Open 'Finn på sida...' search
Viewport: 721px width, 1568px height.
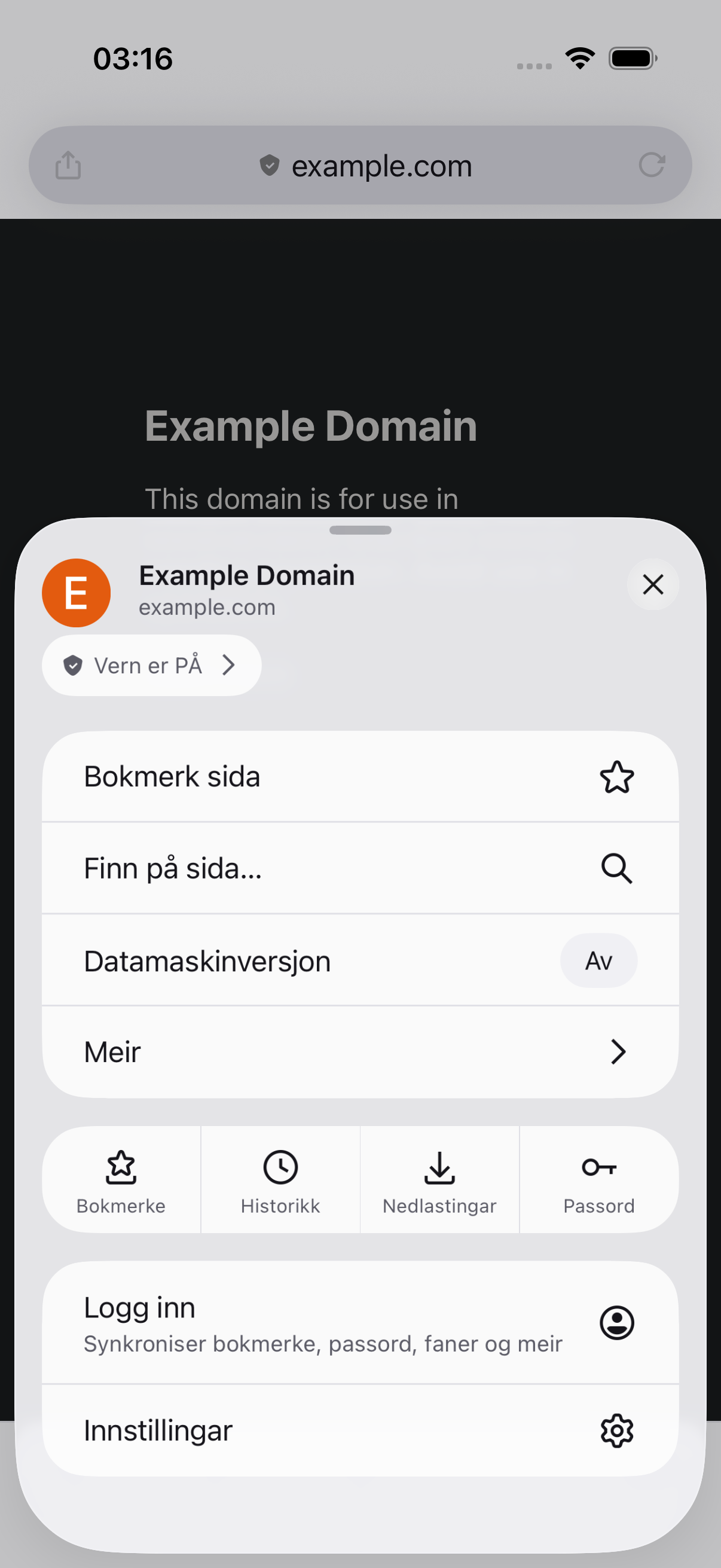[360, 868]
